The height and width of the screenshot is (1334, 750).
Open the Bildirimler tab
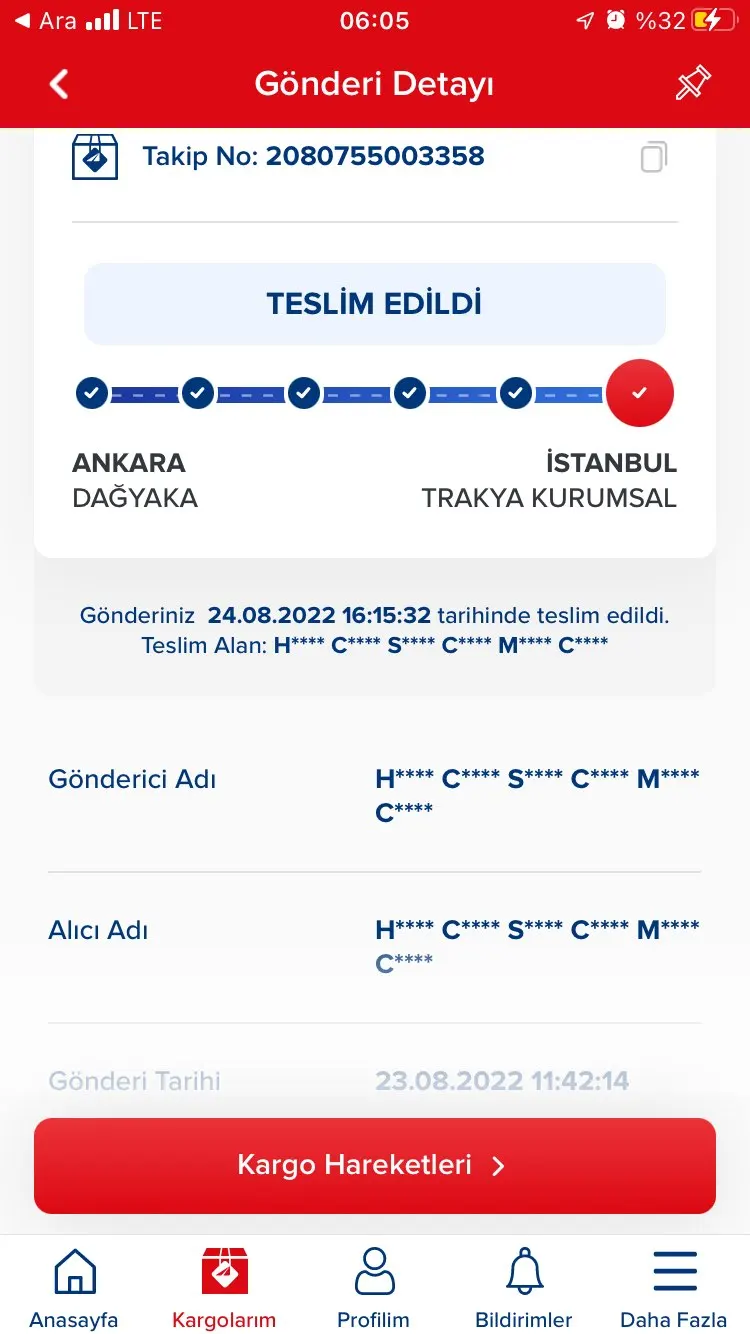click(524, 1288)
